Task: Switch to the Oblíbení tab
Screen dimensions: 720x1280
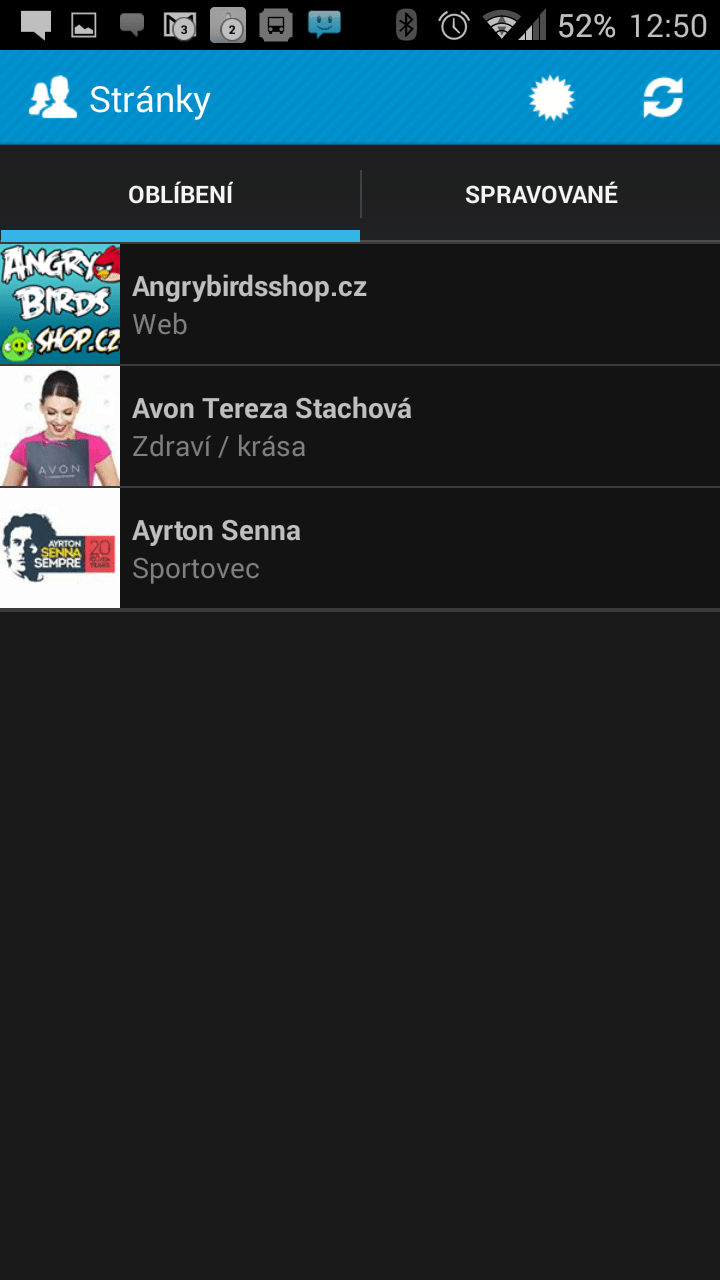Action: coord(180,195)
